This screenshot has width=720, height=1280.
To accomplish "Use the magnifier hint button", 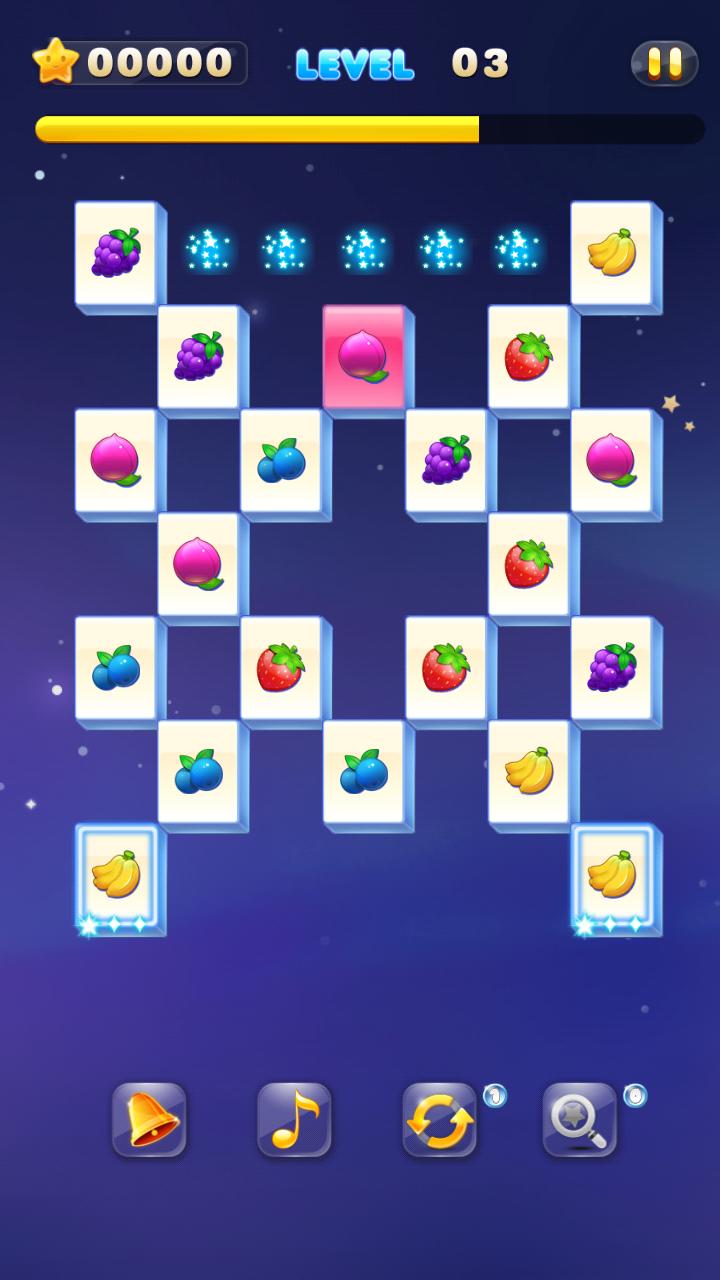I will (580, 1120).
